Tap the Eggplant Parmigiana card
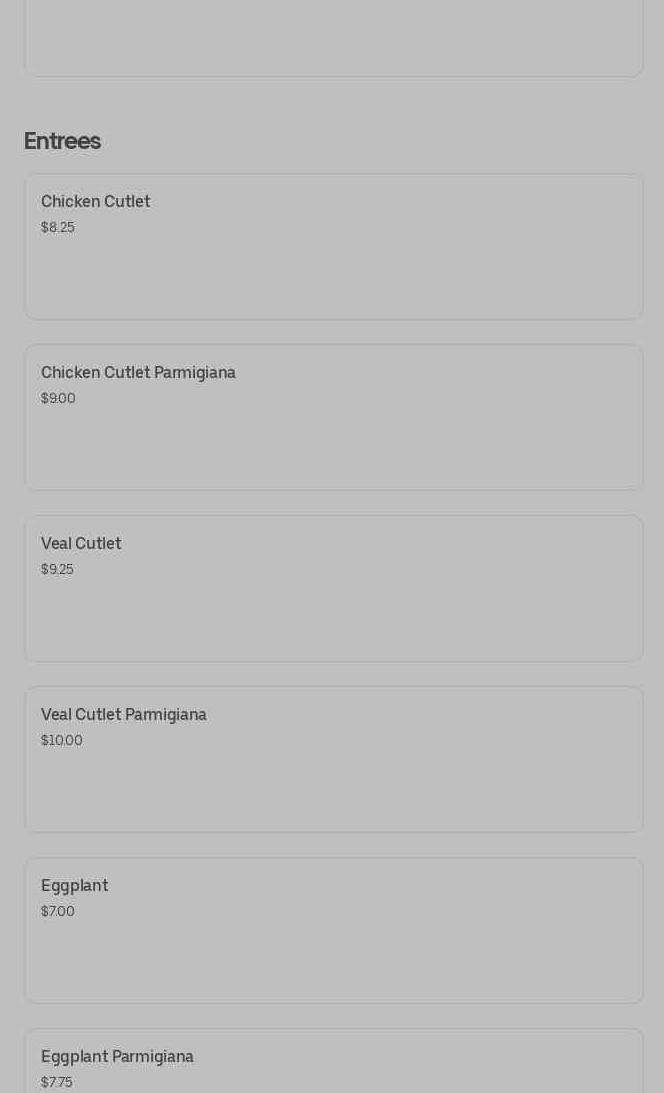664x1093 pixels. point(333,1064)
